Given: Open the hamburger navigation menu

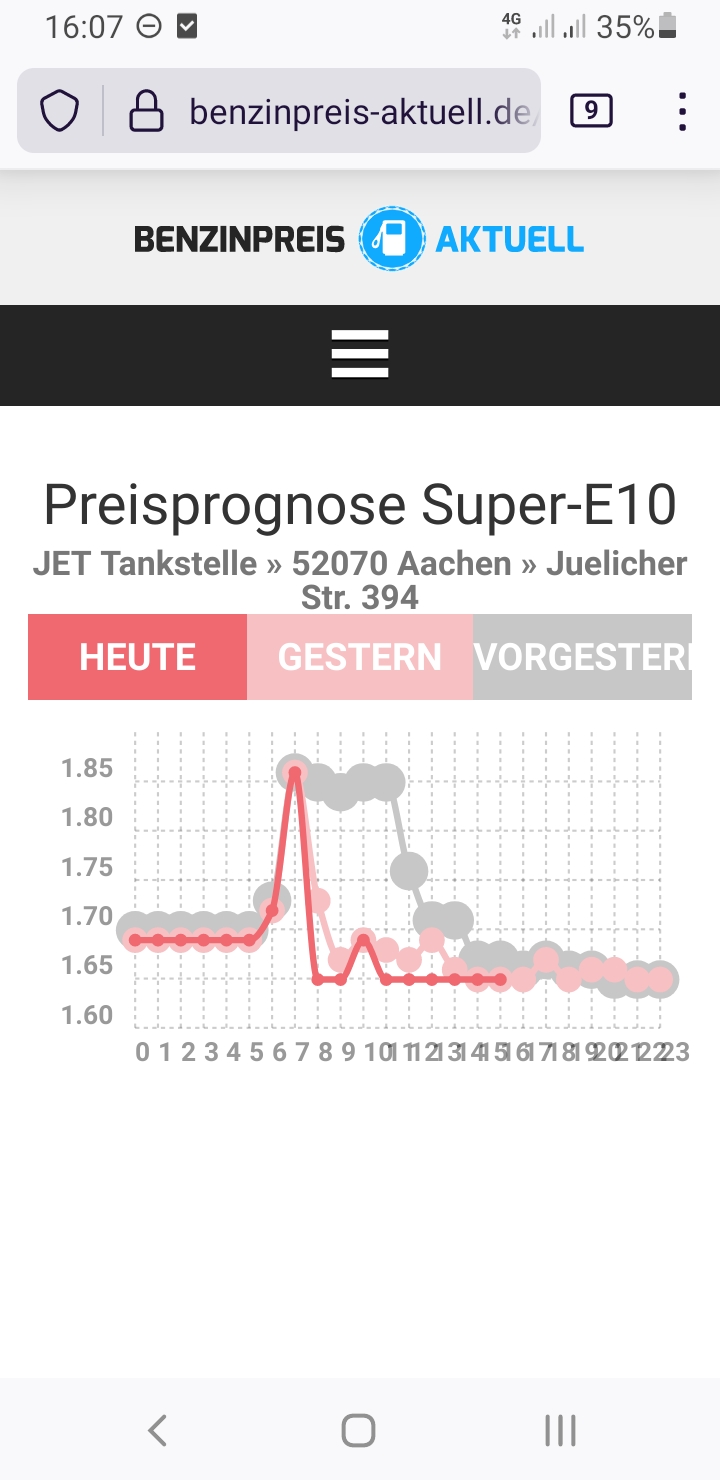Looking at the screenshot, I should [360, 354].
